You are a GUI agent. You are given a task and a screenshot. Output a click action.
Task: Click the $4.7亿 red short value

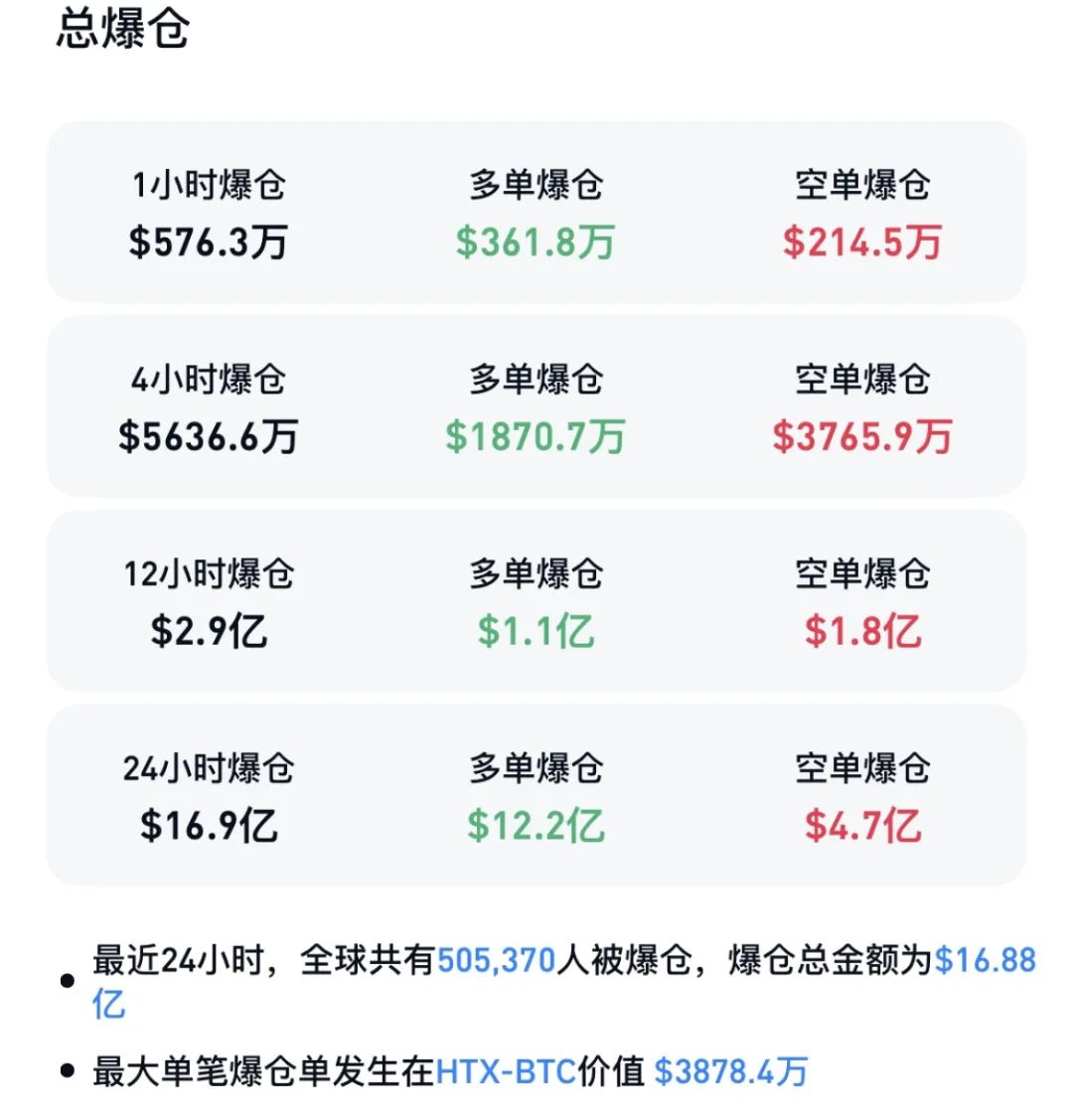pyautogui.click(x=861, y=825)
